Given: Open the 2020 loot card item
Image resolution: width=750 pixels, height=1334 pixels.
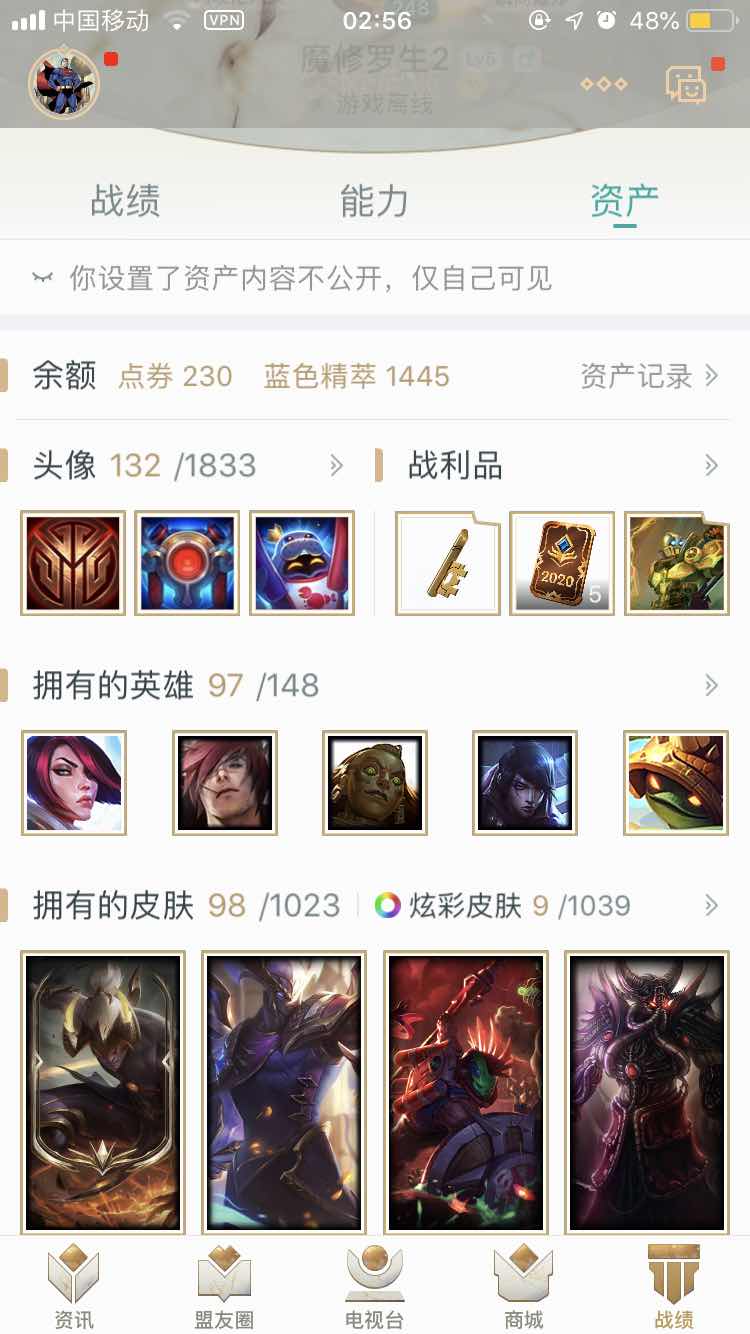Looking at the screenshot, I should click(x=562, y=563).
